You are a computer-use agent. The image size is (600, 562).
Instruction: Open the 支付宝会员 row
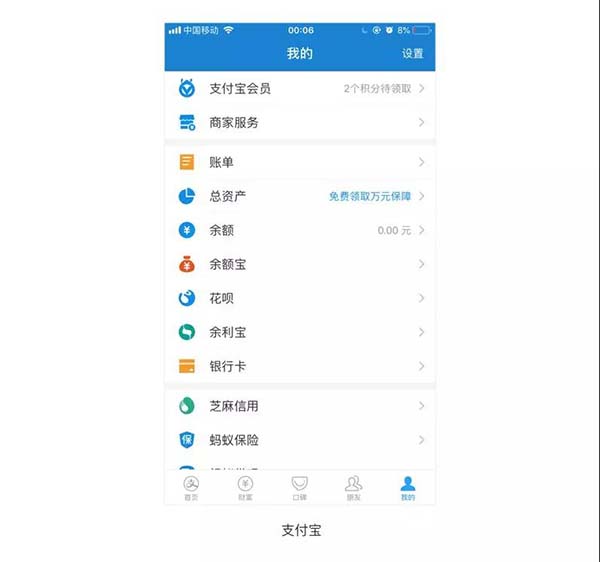pos(300,89)
